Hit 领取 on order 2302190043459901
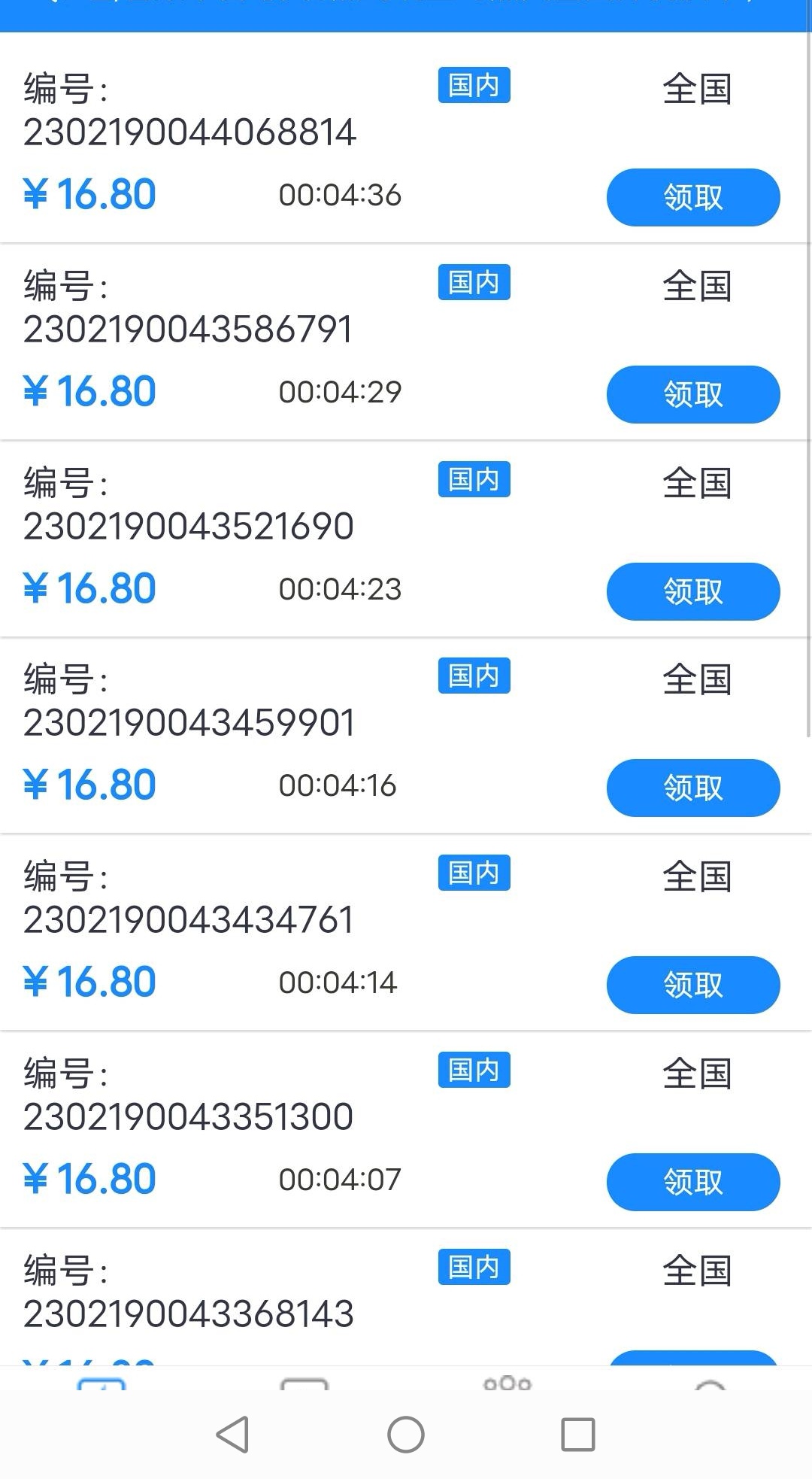 pyautogui.click(x=693, y=788)
